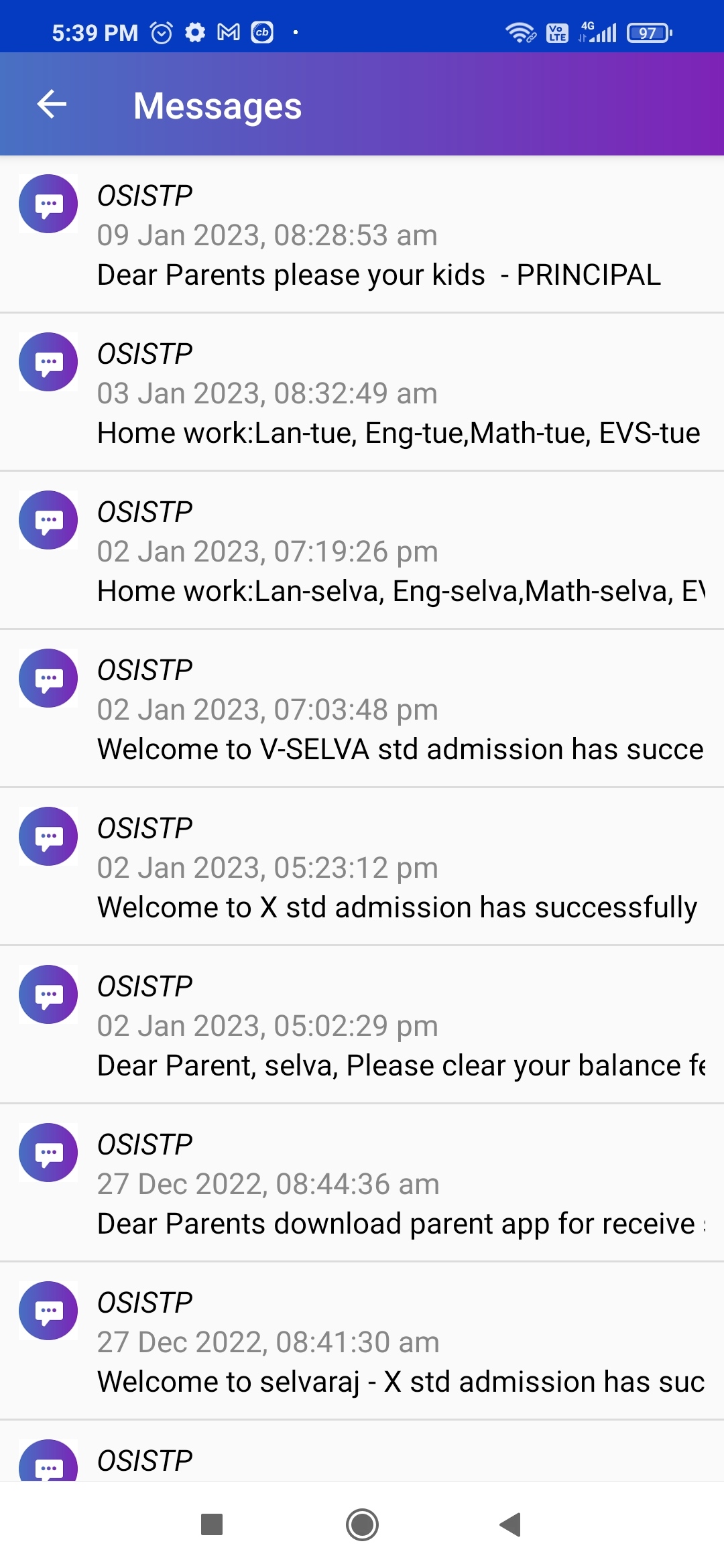Tap the Messages title in the header

217,104
